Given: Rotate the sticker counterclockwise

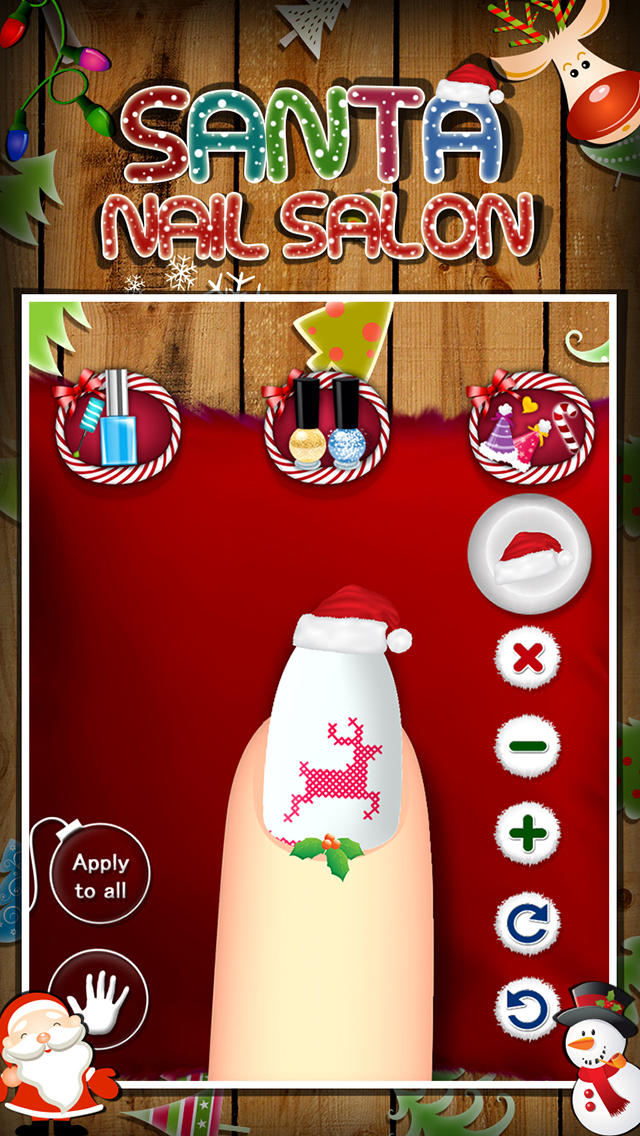Looking at the screenshot, I should point(528,1010).
